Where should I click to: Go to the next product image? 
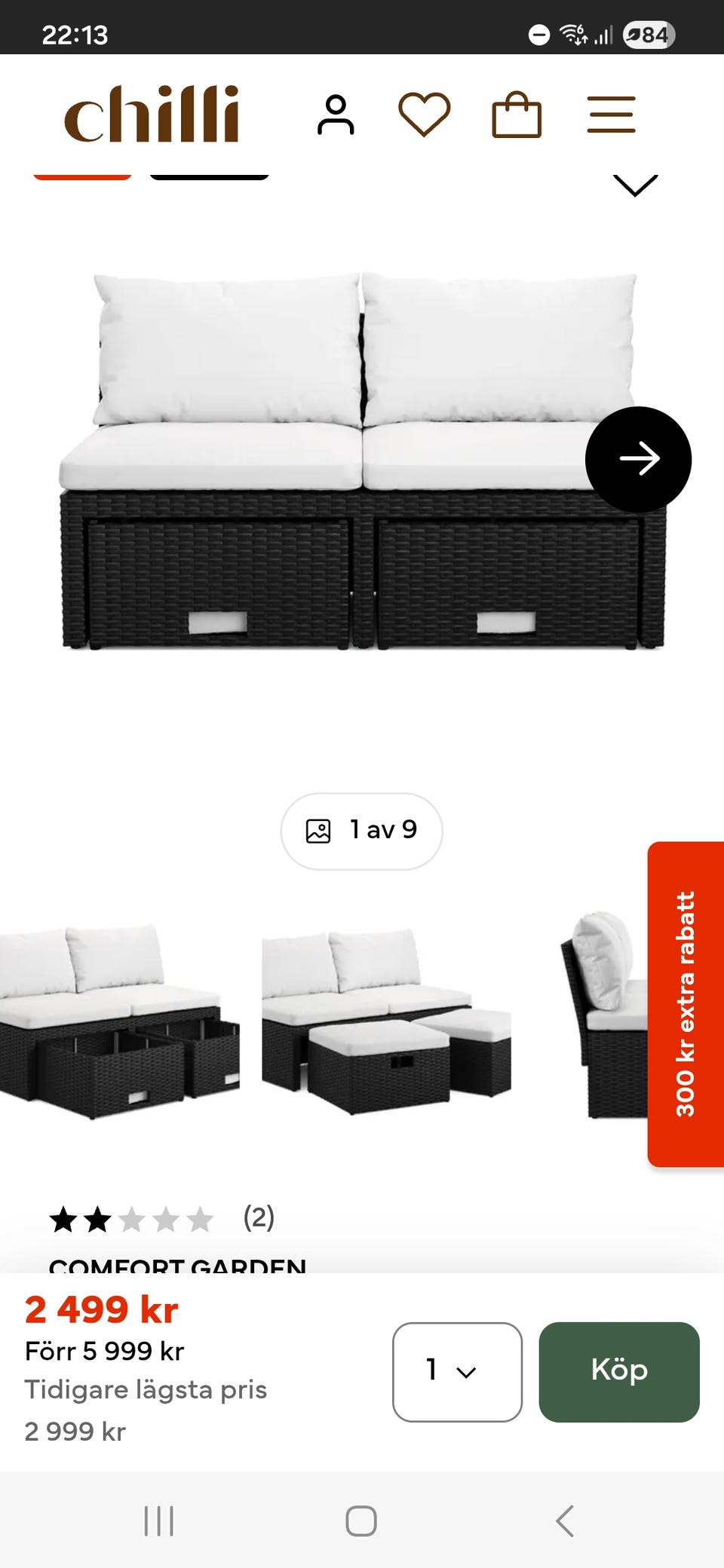coord(638,459)
